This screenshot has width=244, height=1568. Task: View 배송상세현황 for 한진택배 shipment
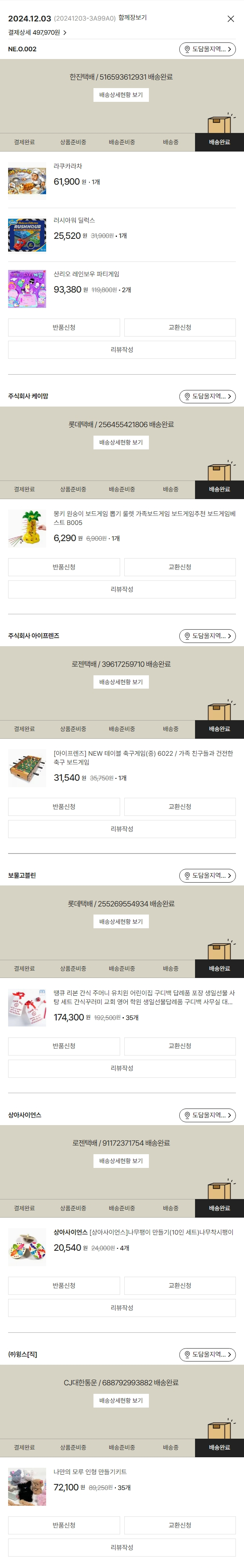point(121,95)
